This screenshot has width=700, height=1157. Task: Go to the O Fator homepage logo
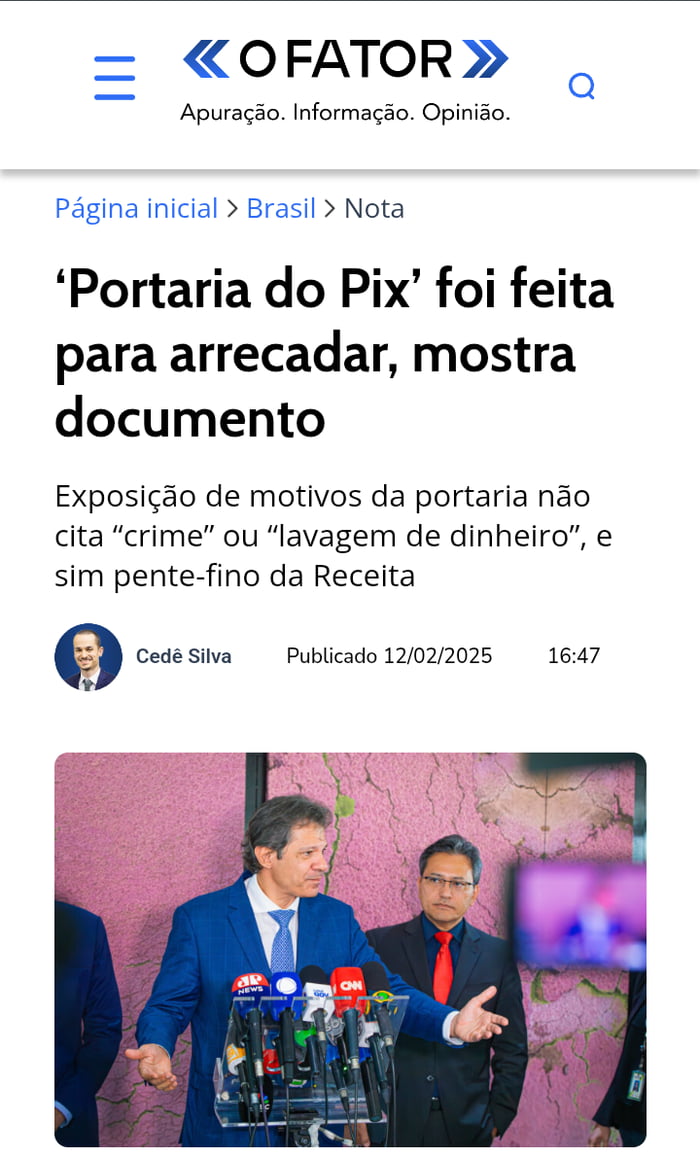click(x=345, y=60)
